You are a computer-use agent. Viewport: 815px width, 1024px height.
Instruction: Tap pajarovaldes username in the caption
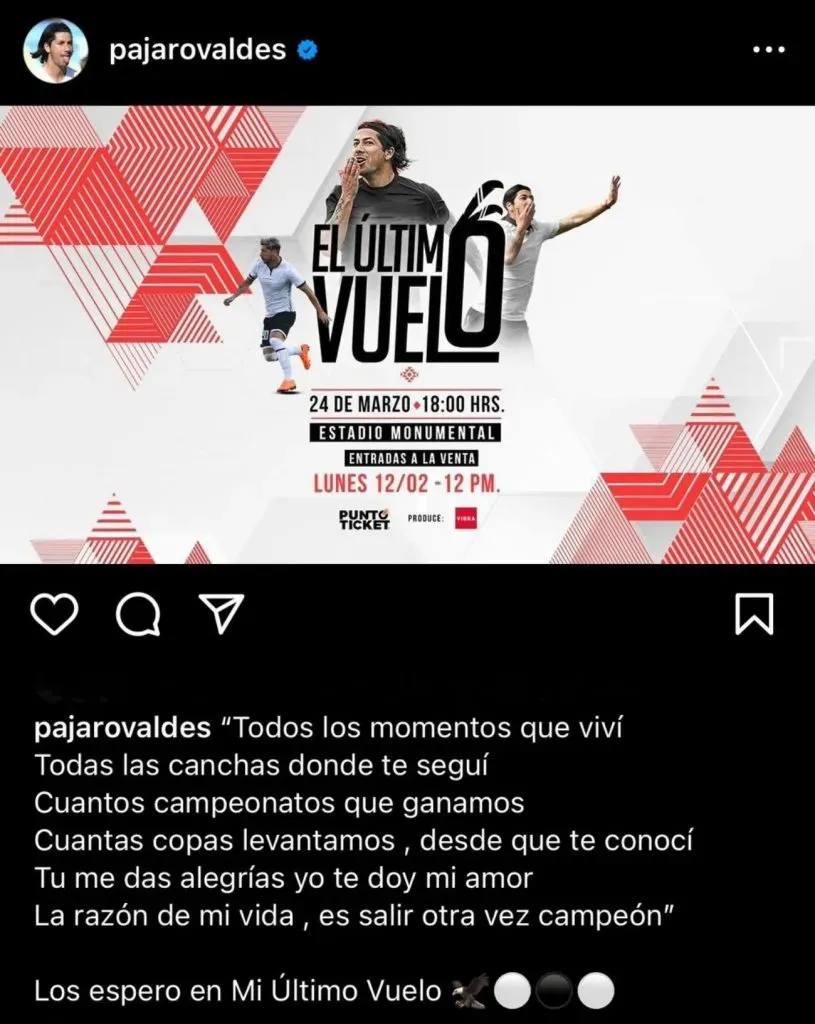(122, 728)
